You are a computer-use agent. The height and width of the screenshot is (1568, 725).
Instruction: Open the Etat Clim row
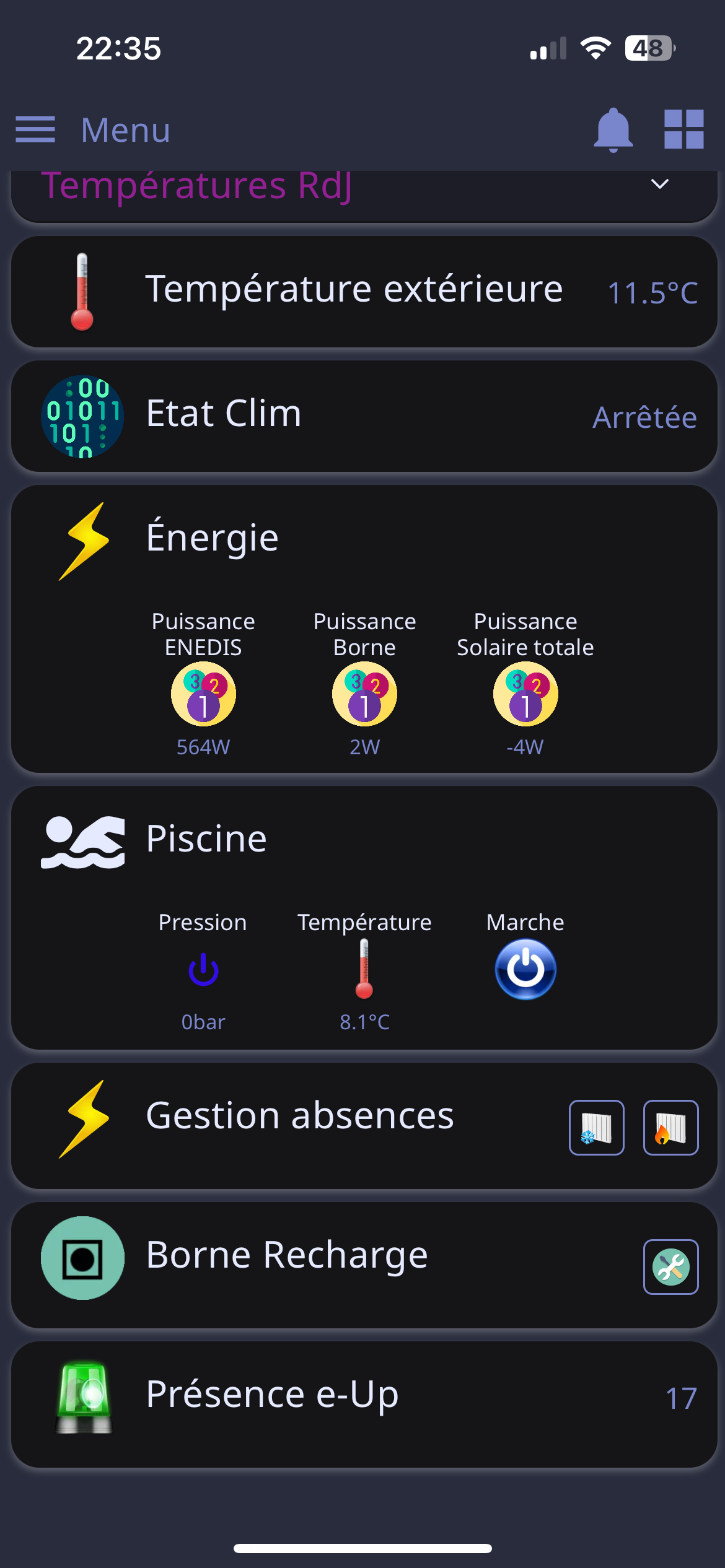click(x=364, y=416)
